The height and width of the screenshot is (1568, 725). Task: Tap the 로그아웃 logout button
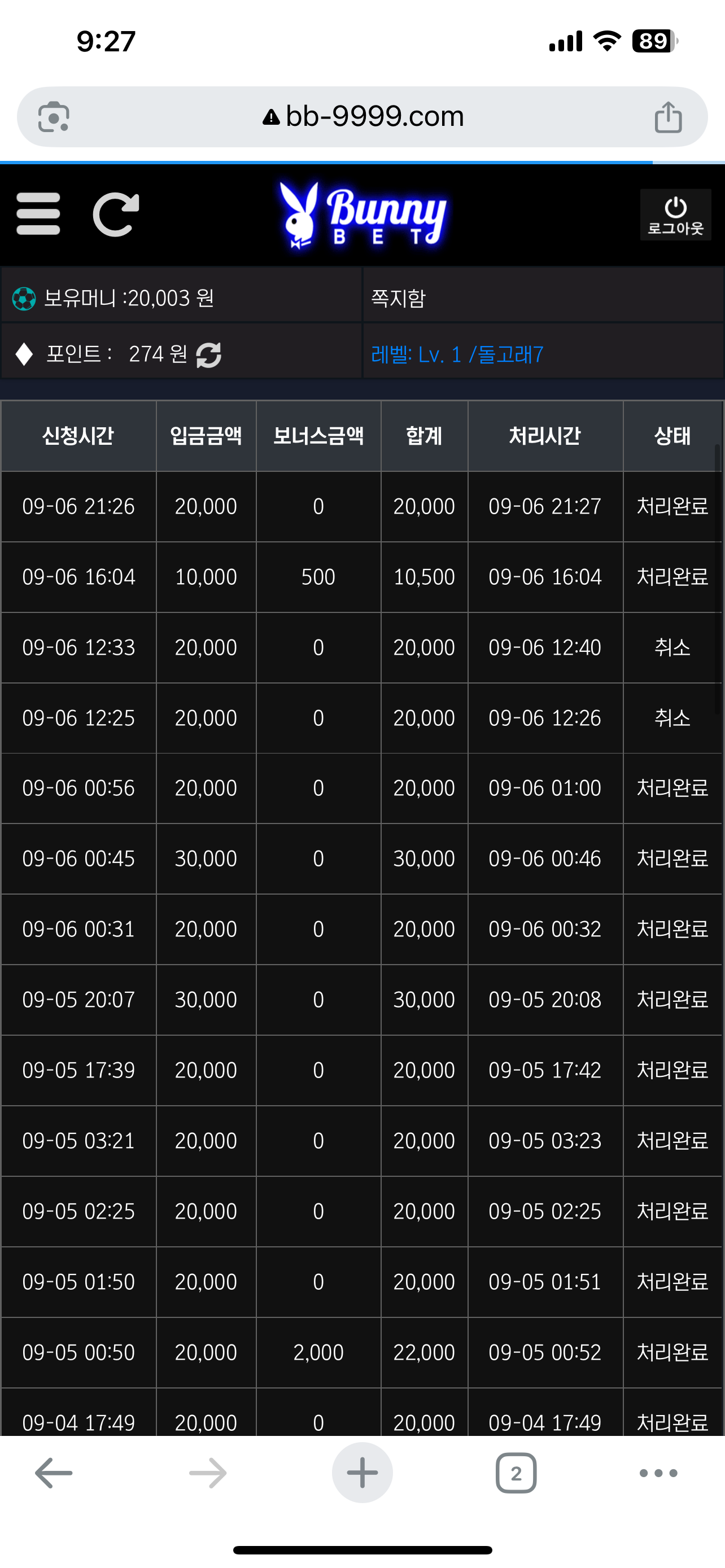675,215
